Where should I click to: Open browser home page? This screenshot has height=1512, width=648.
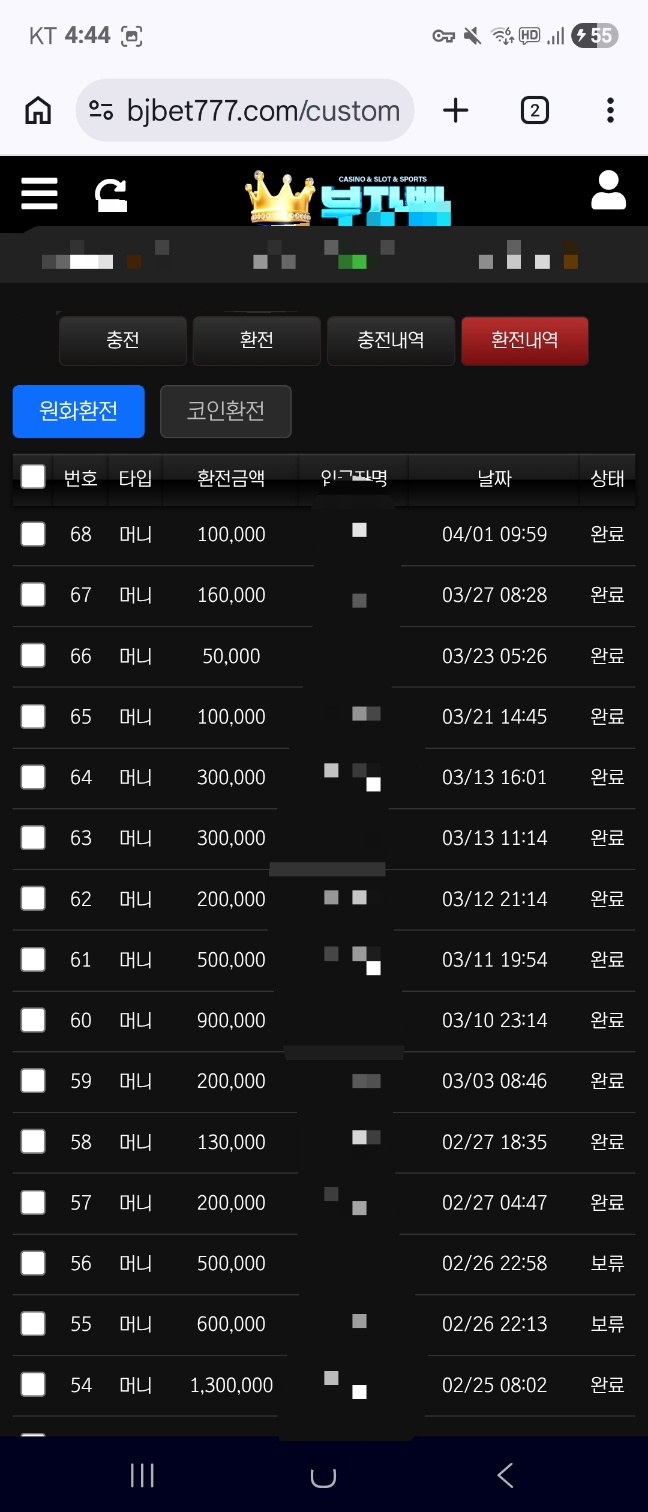tap(38, 110)
